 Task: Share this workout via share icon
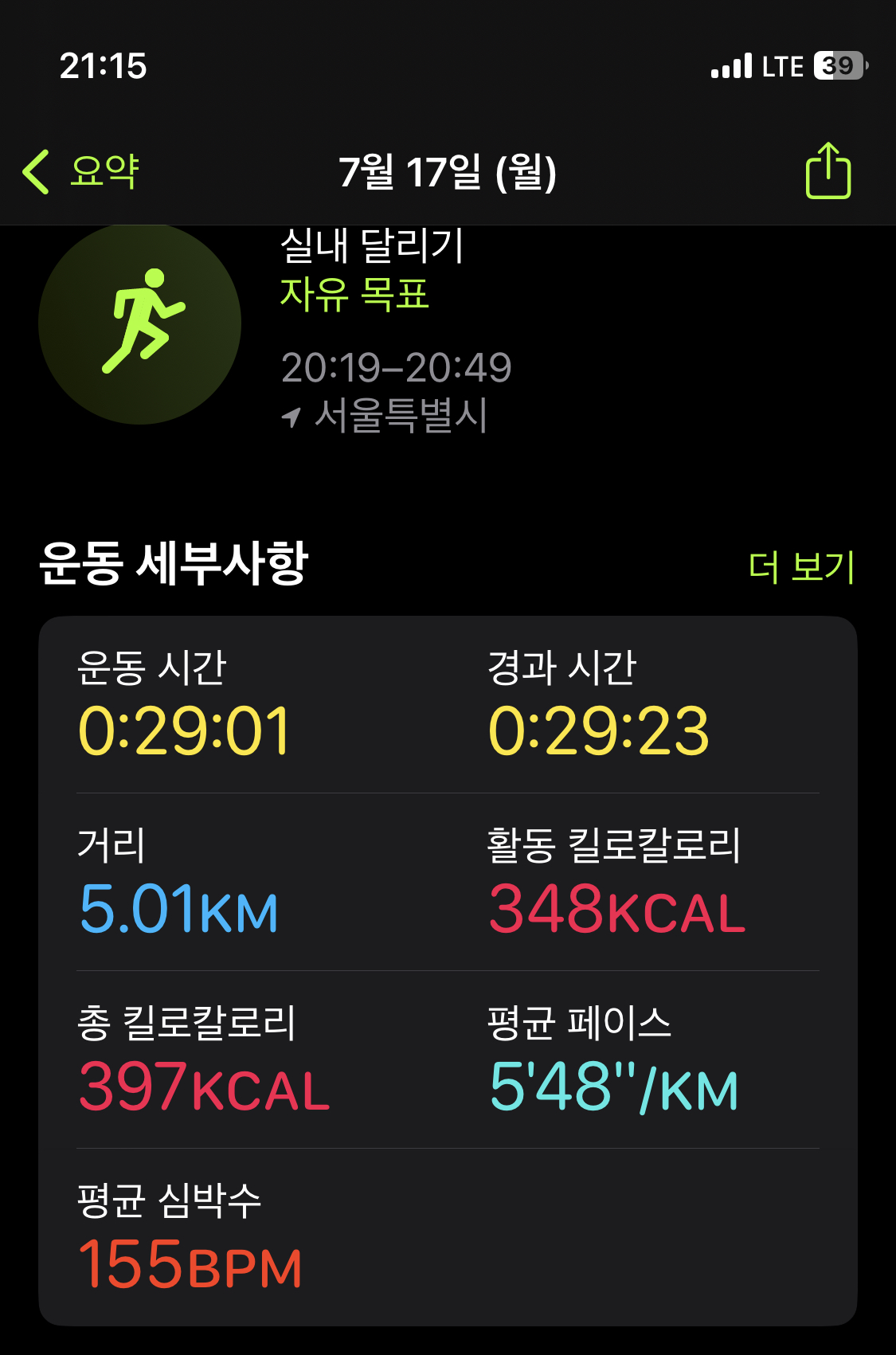(x=828, y=171)
